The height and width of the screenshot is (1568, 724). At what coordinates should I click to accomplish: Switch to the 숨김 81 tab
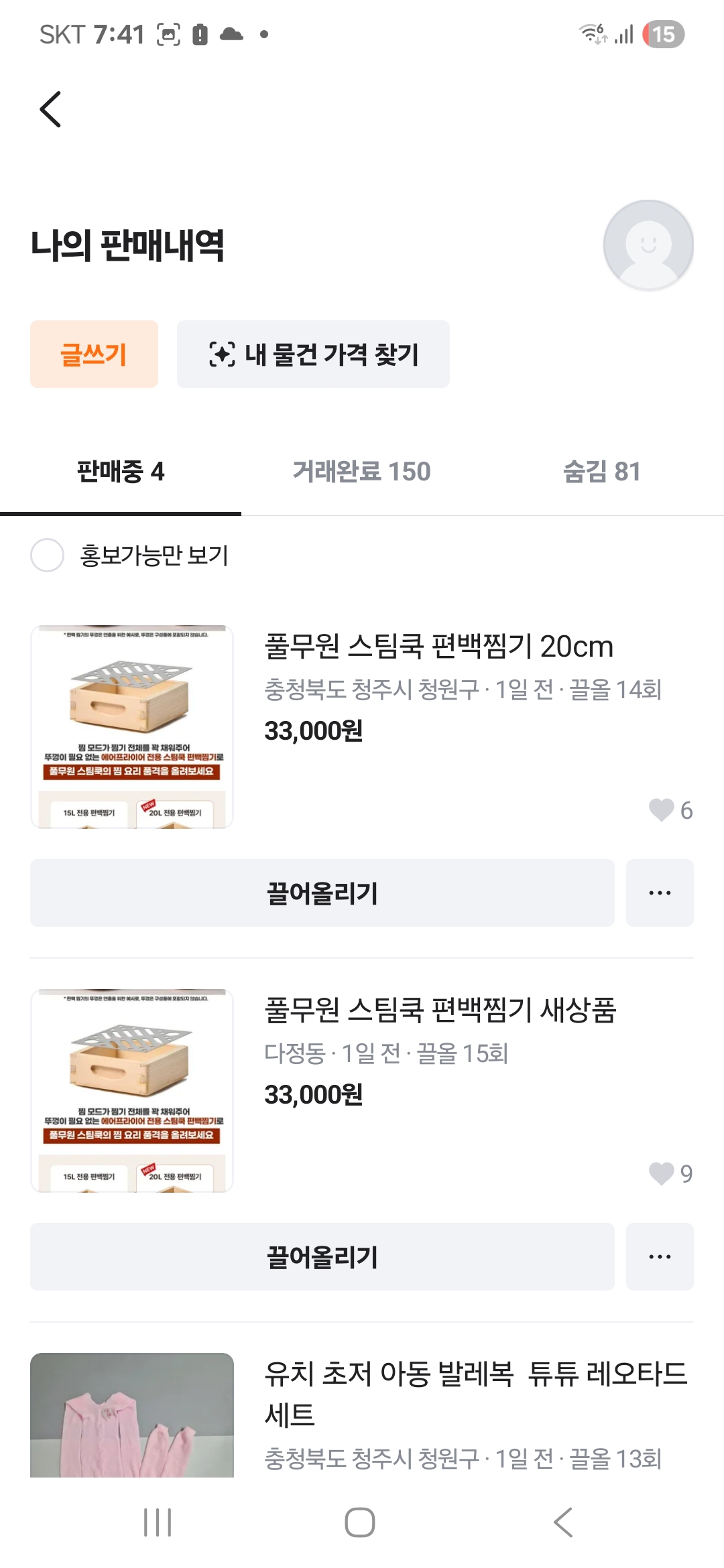(x=601, y=471)
